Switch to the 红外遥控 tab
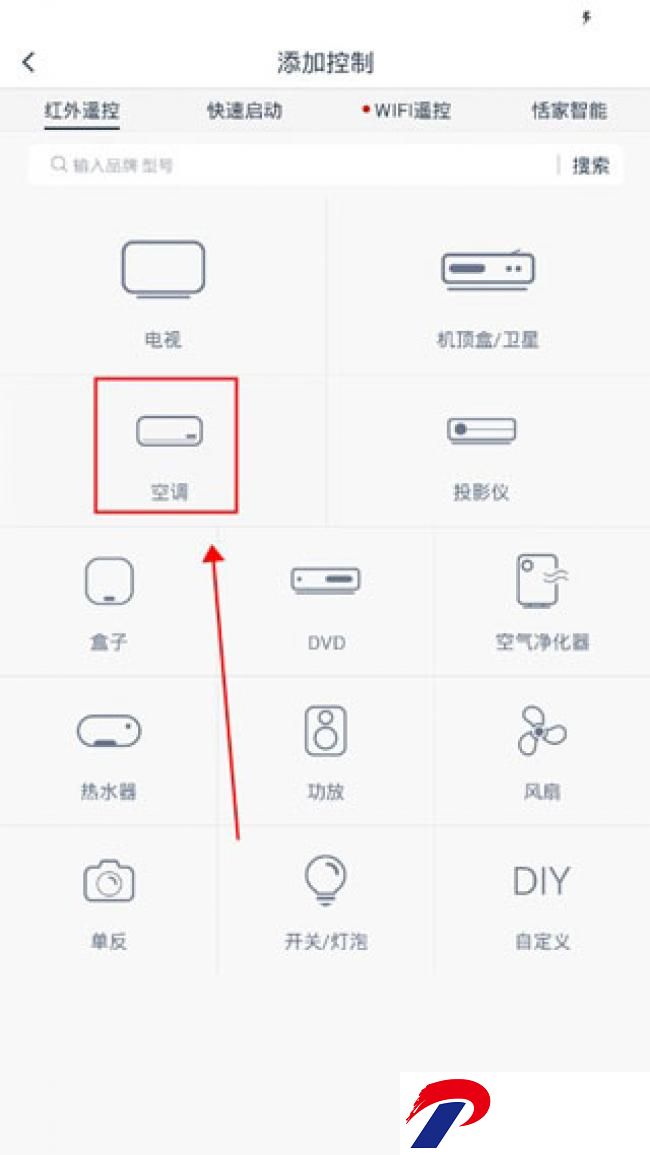The image size is (650, 1155). point(81,111)
